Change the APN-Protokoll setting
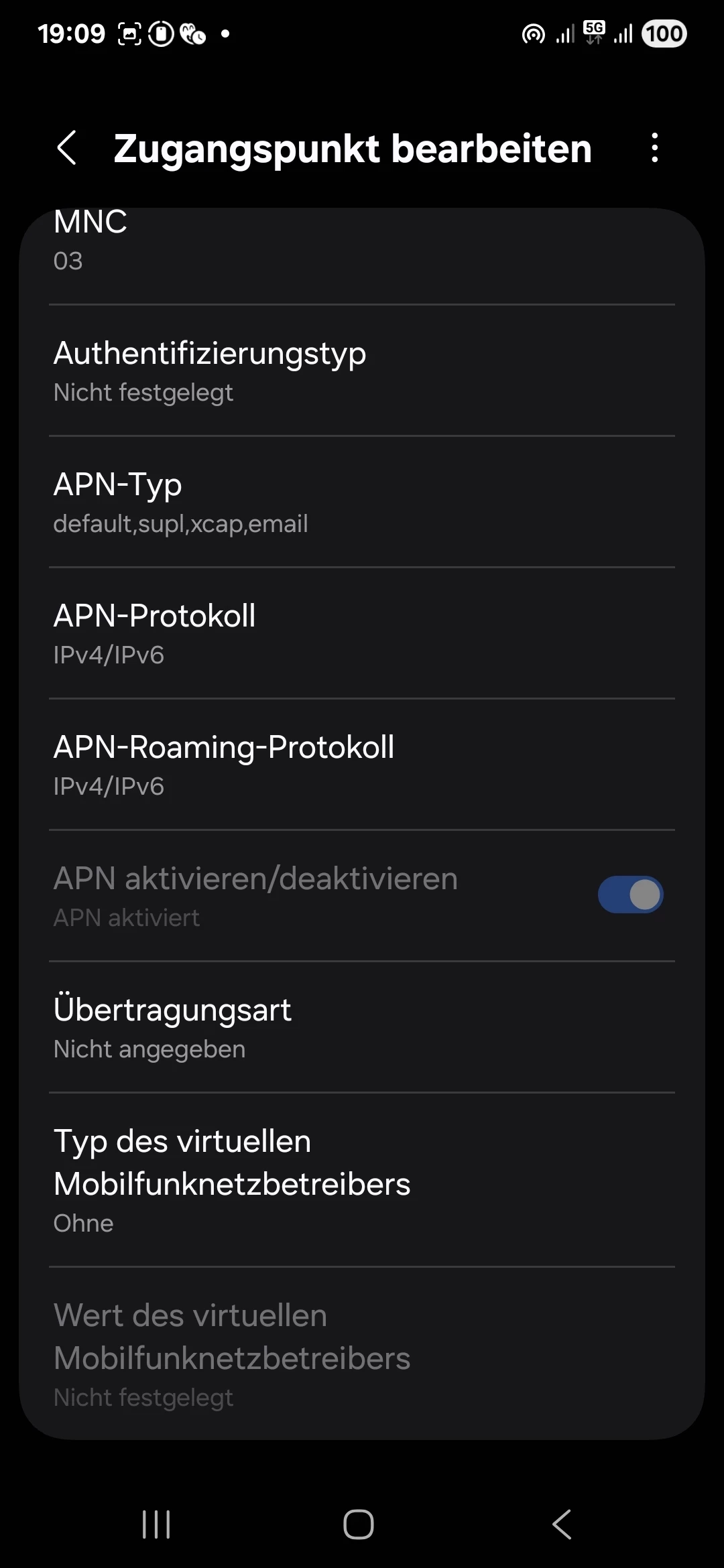The height and width of the screenshot is (1568, 724). click(x=362, y=633)
